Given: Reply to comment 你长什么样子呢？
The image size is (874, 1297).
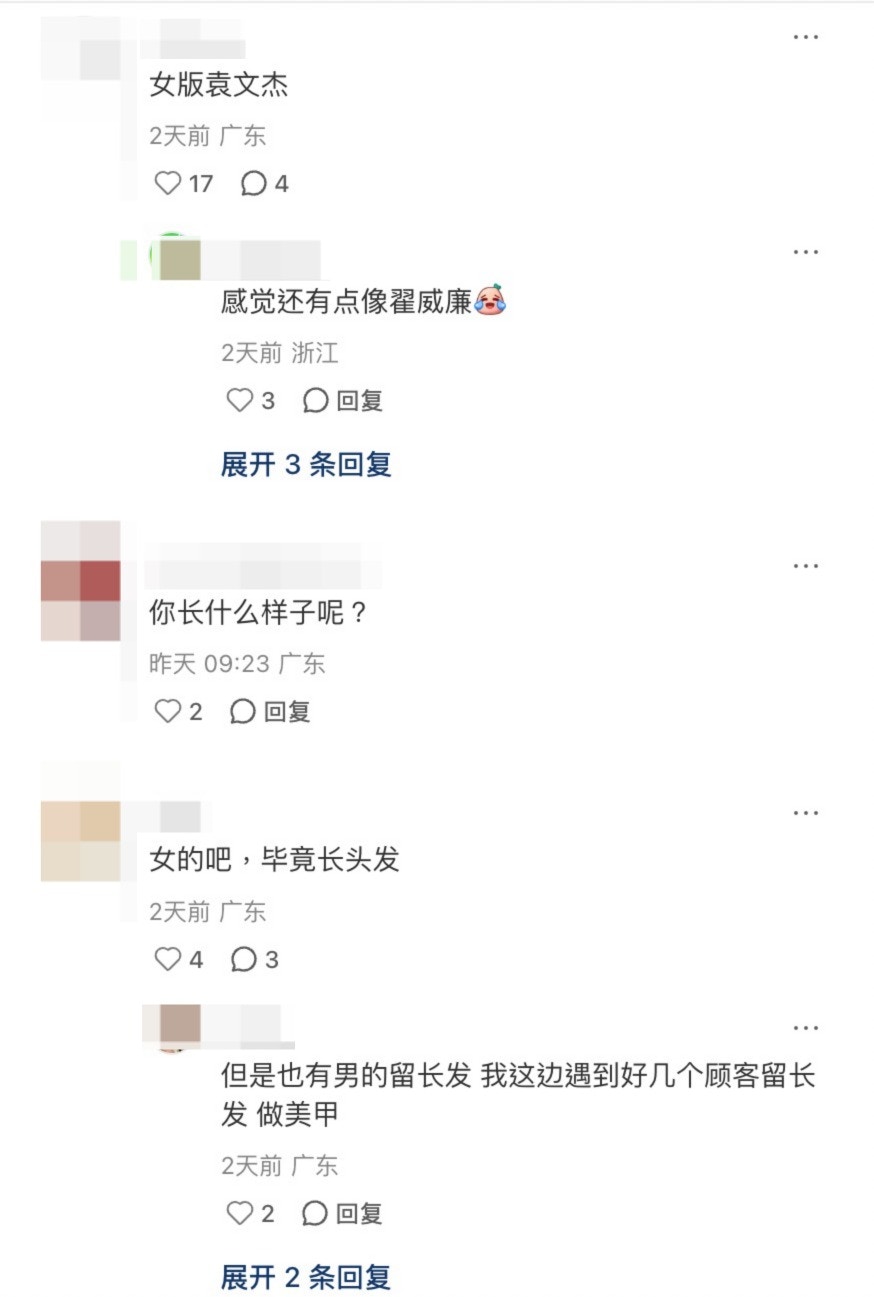Looking at the screenshot, I should 271,712.
